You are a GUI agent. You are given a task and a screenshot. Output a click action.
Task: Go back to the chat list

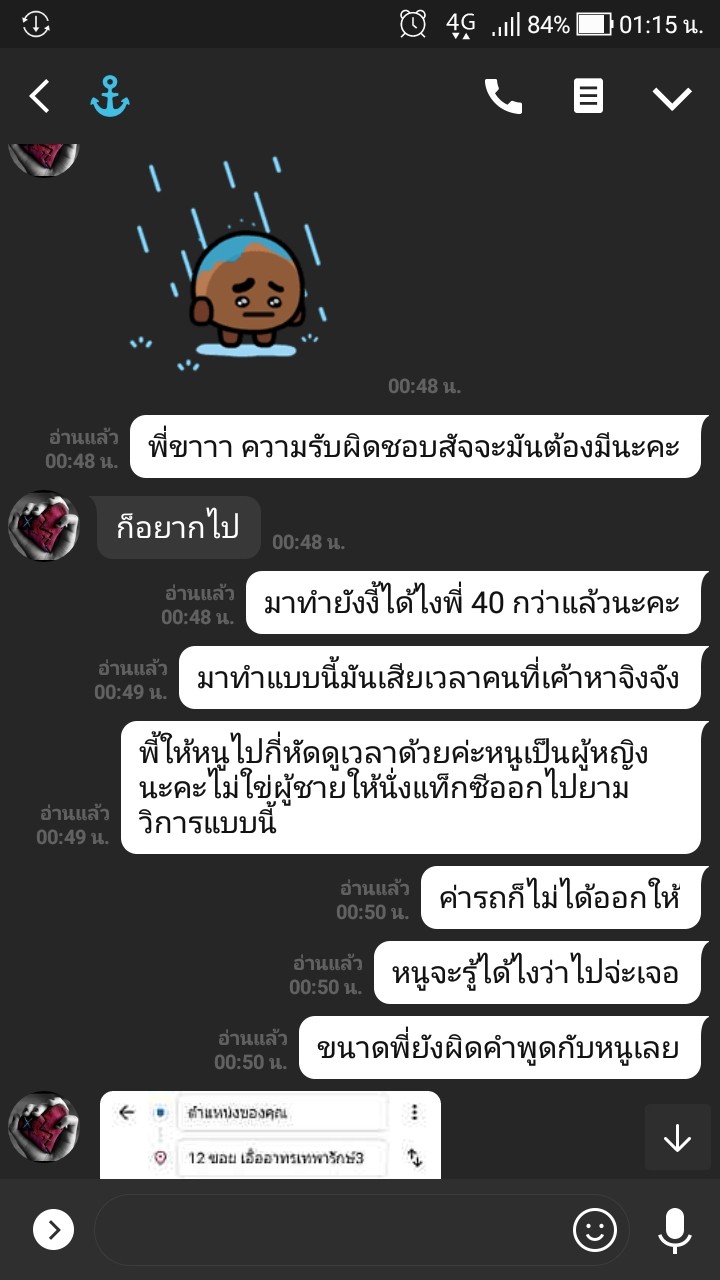(39, 97)
